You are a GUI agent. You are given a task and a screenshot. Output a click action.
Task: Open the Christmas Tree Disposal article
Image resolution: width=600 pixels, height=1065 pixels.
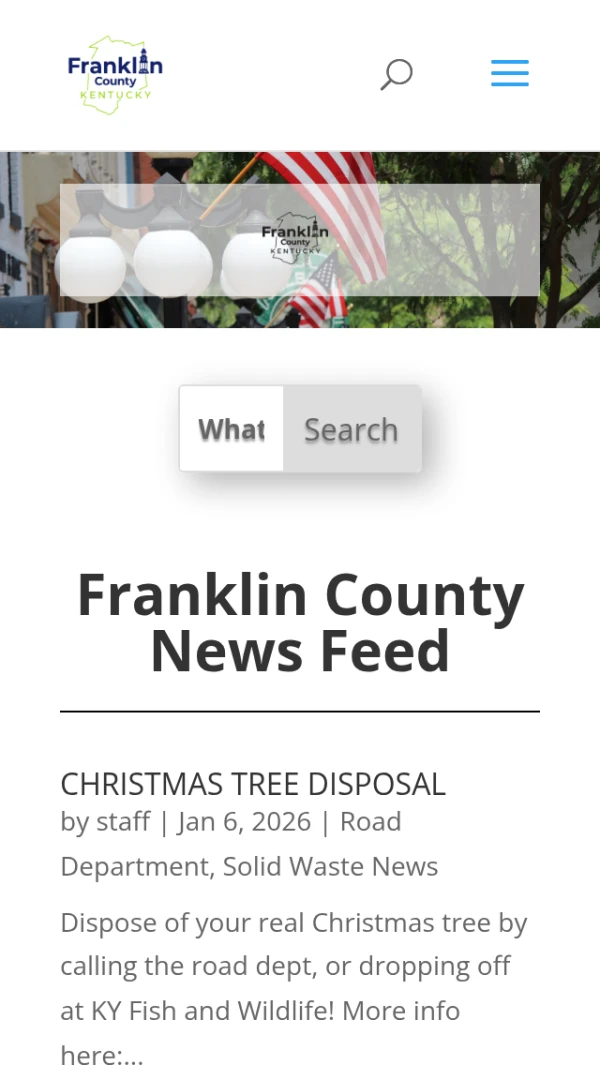(252, 784)
